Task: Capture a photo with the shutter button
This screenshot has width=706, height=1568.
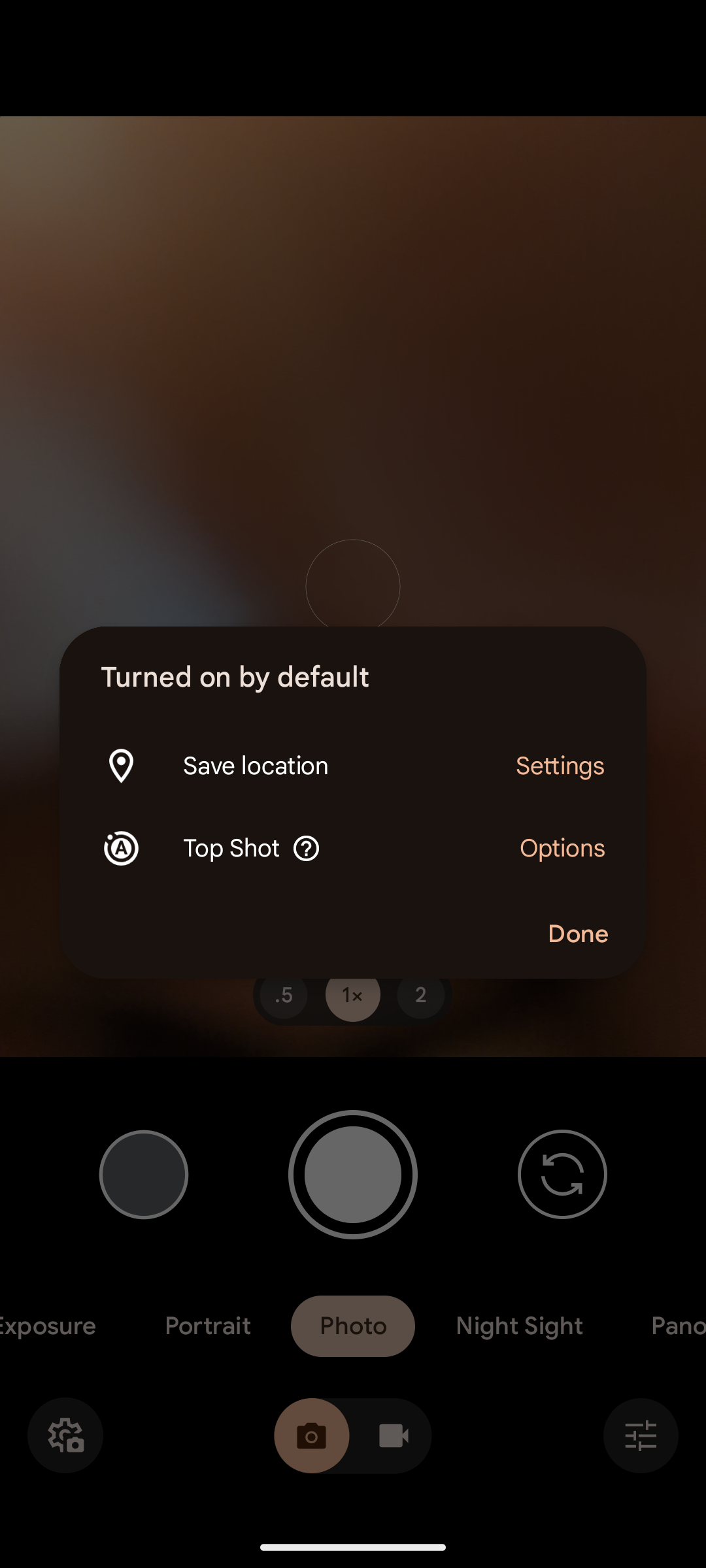Action: pyautogui.click(x=353, y=1175)
